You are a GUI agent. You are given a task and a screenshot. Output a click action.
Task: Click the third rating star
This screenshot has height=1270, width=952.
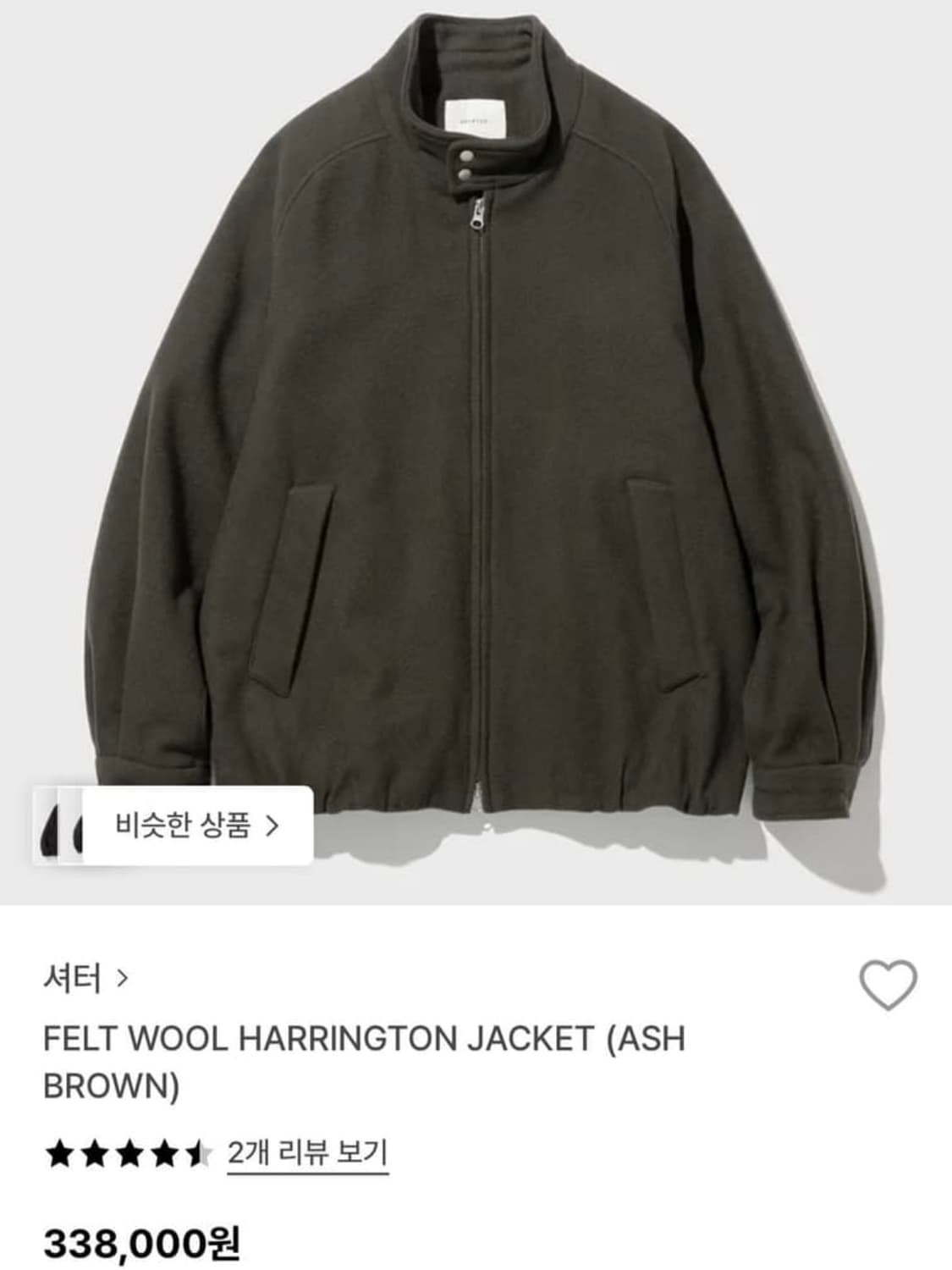(127, 1151)
